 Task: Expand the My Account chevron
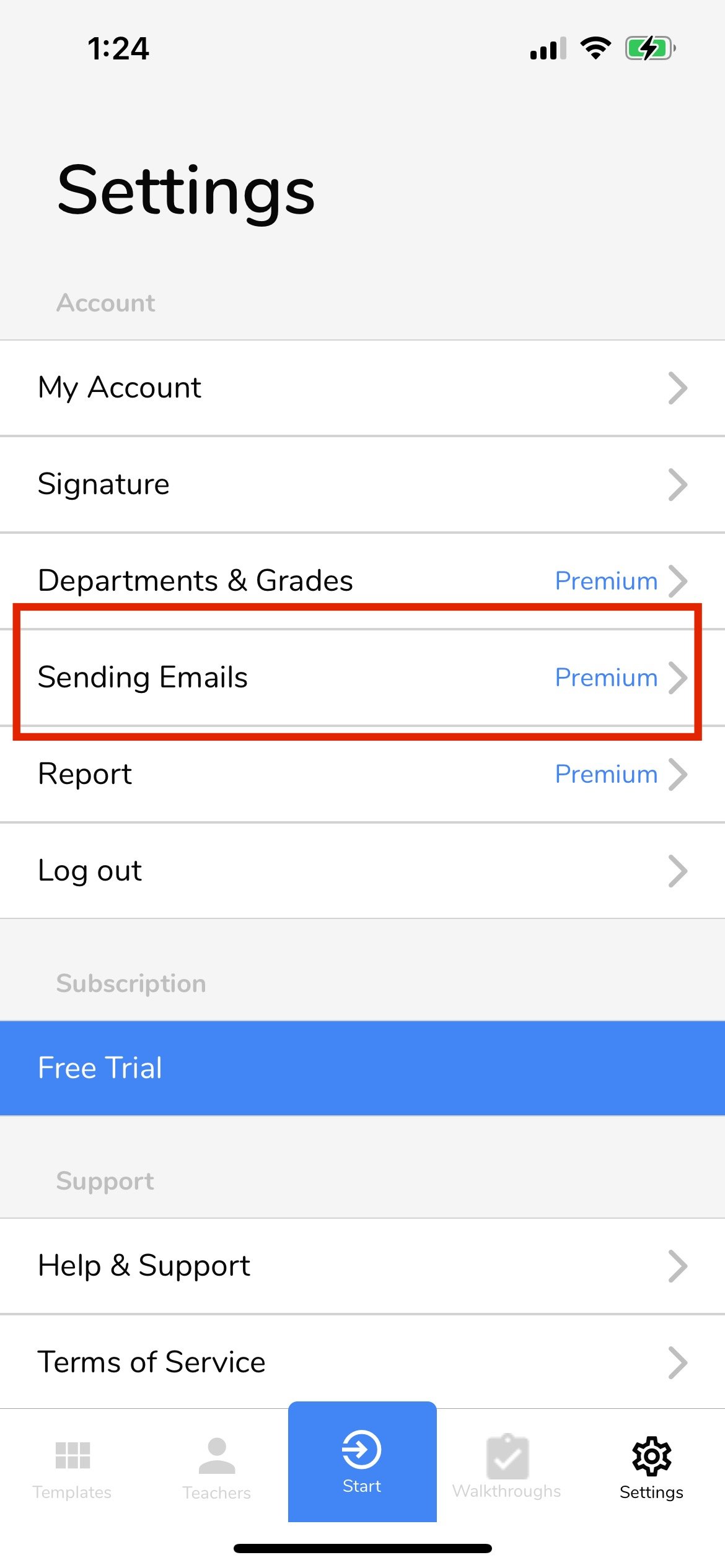tap(680, 388)
